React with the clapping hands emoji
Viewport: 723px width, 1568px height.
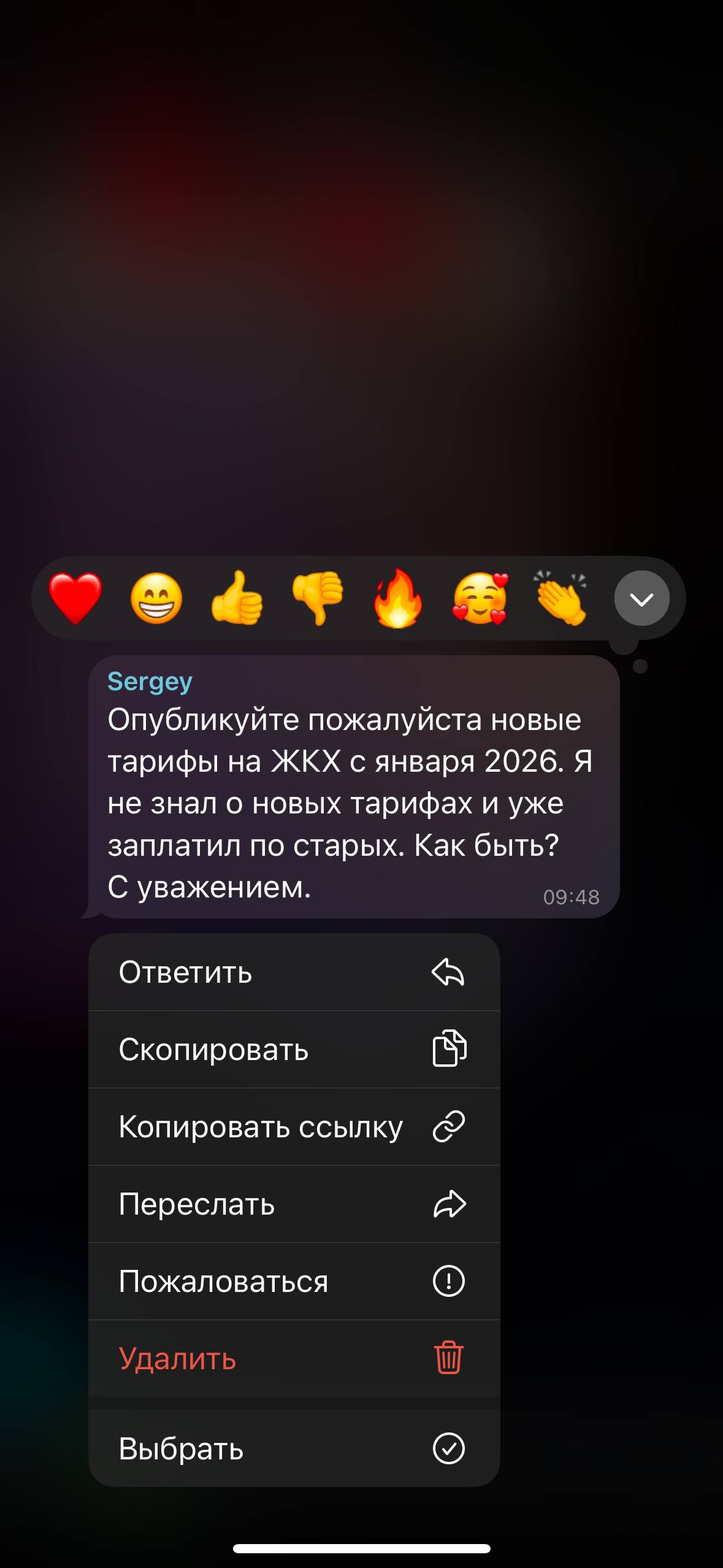click(561, 598)
